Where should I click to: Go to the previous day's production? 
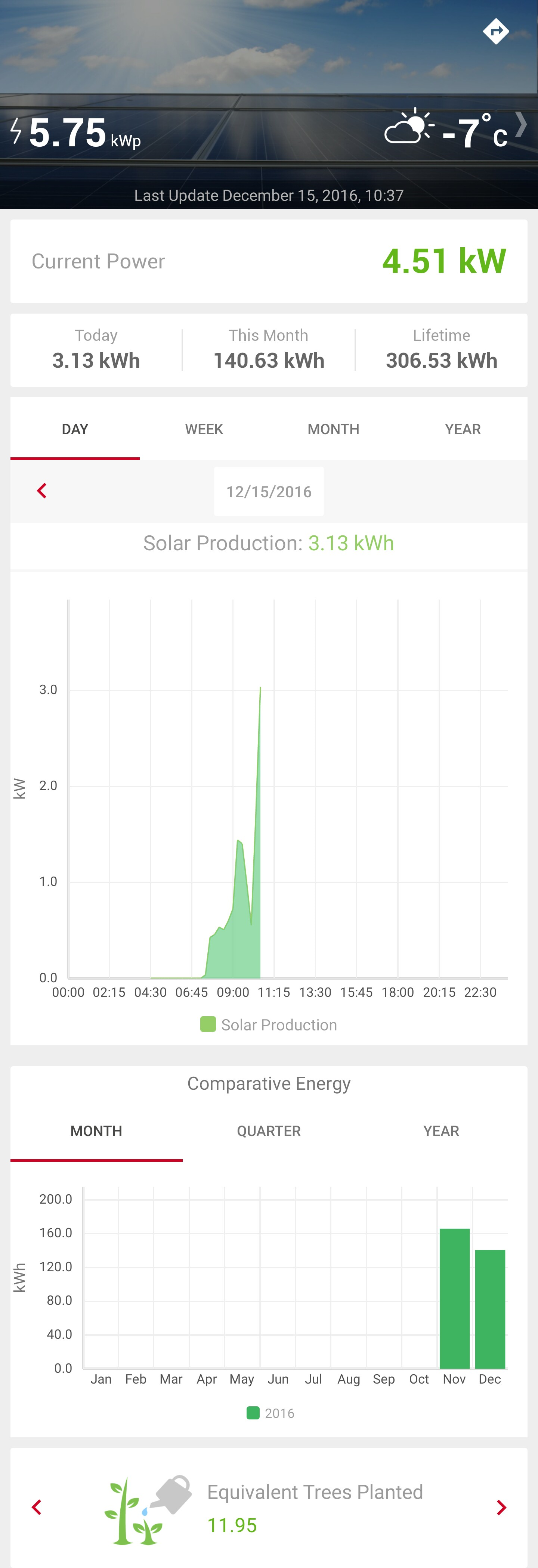(41, 491)
